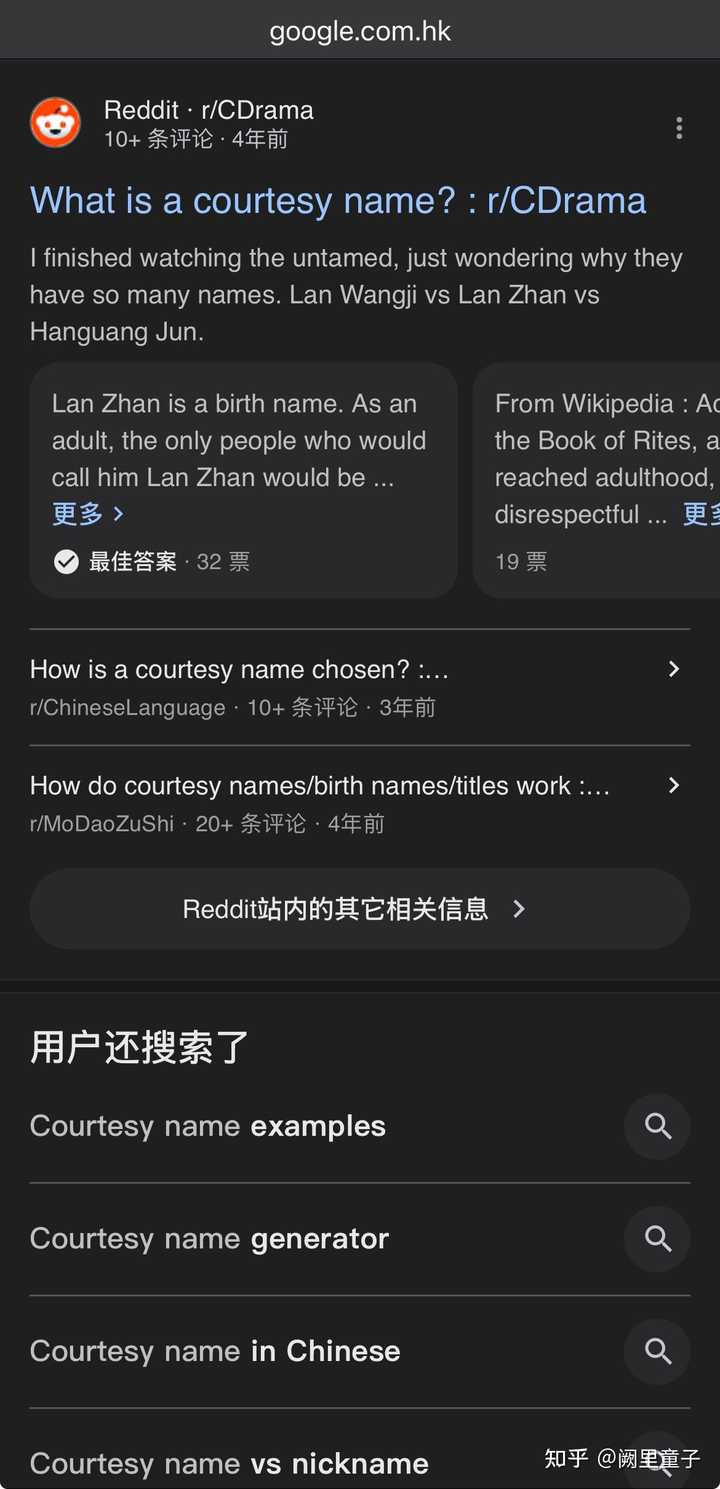The image size is (720, 1489).
Task: Tap the google.com.hk address bar
Action: (360, 31)
